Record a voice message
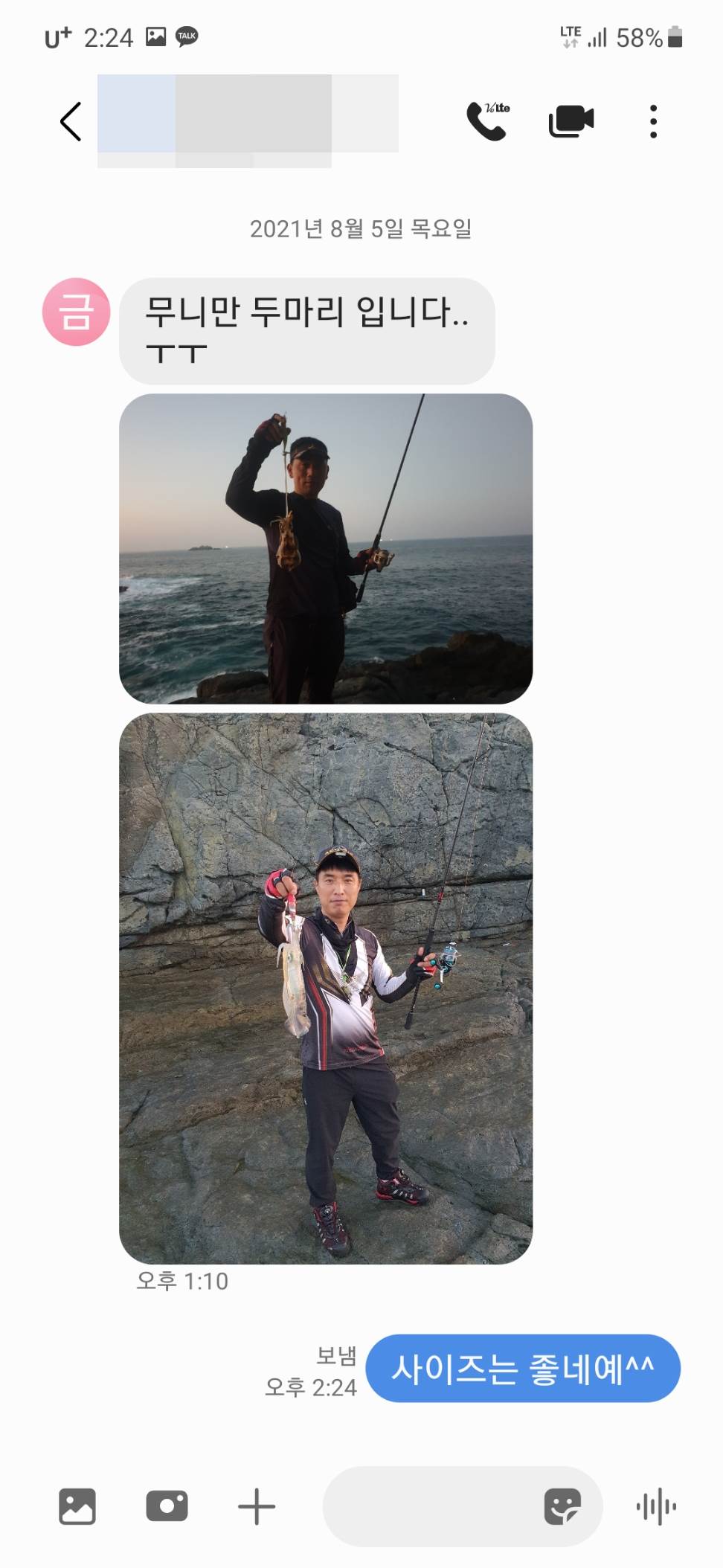The image size is (723, 1568). [656, 1506]
